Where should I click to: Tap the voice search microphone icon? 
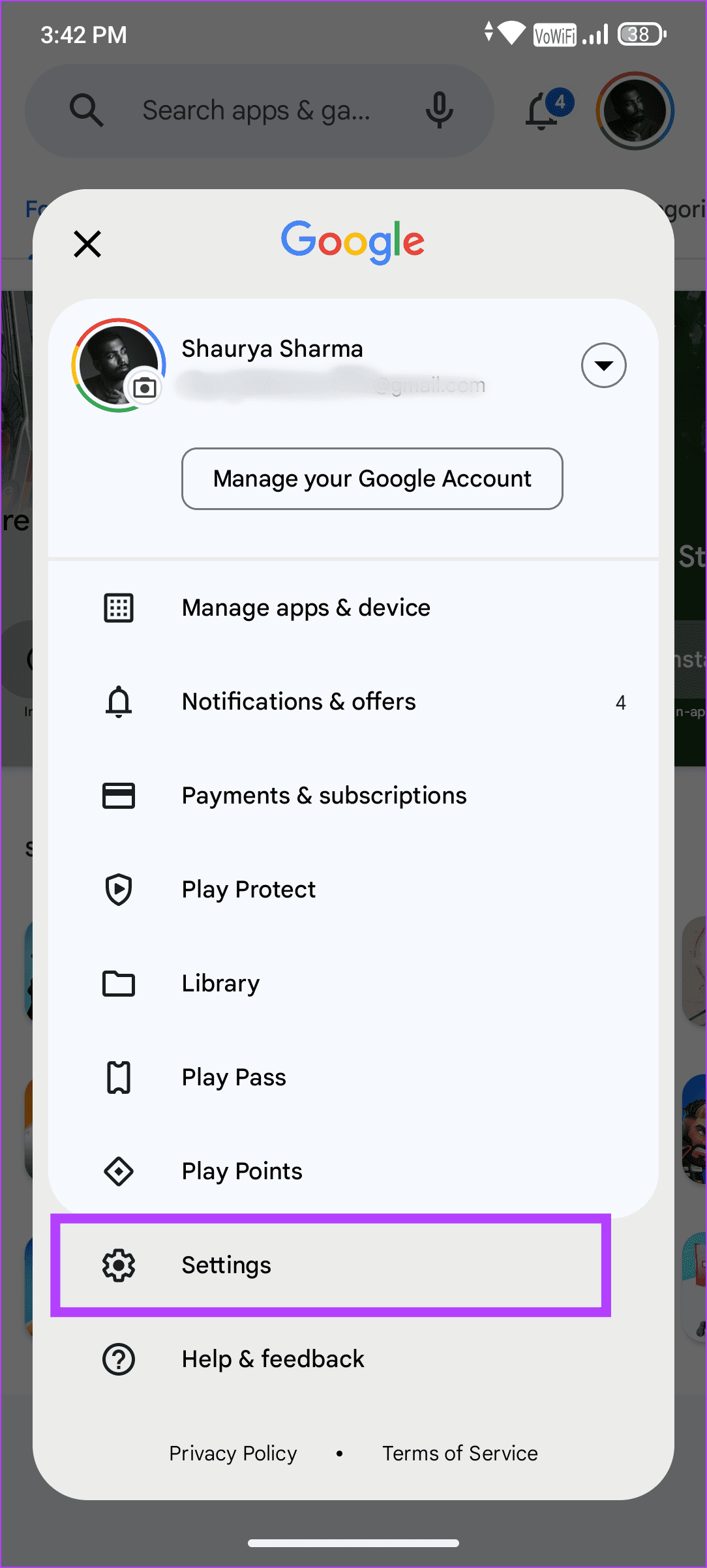439,110
